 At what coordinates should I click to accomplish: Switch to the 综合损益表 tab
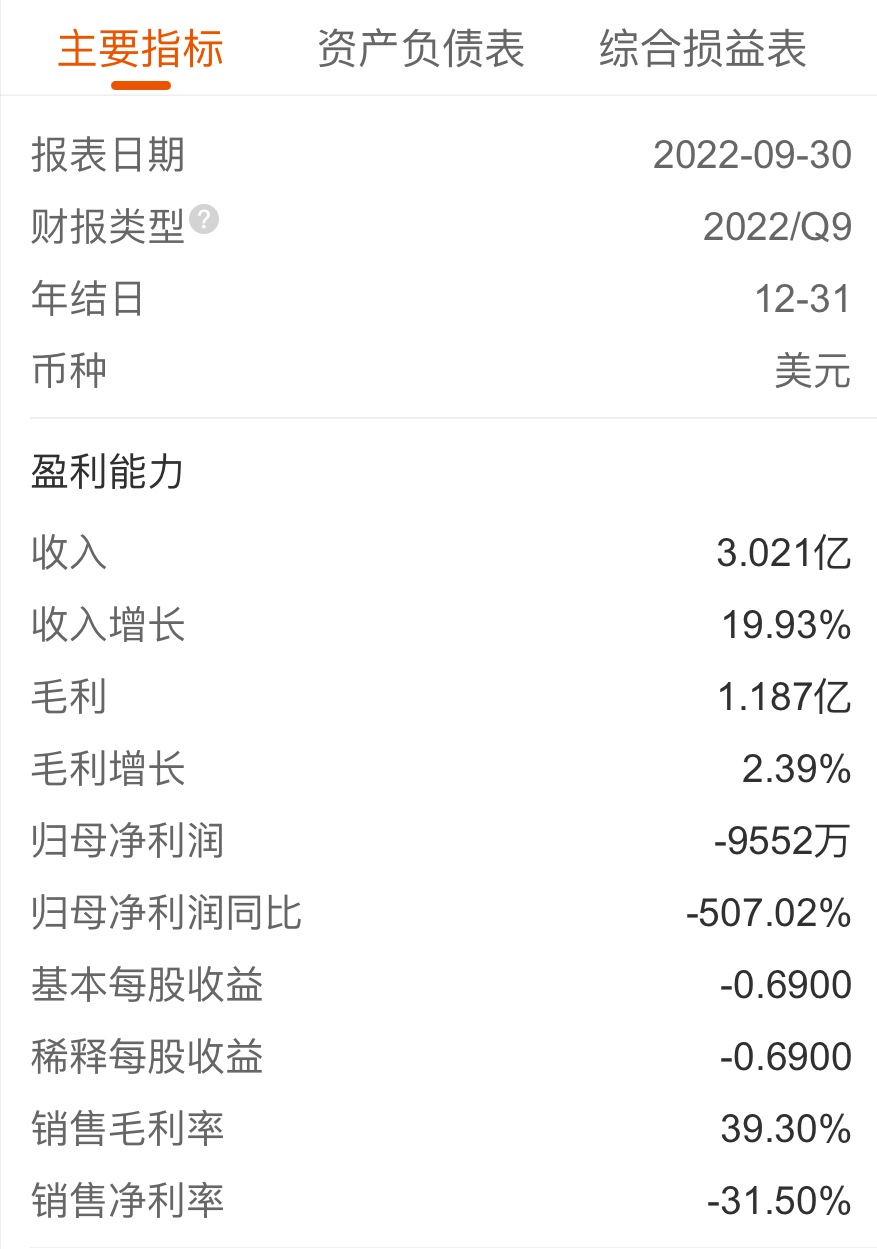pos(703,48)
